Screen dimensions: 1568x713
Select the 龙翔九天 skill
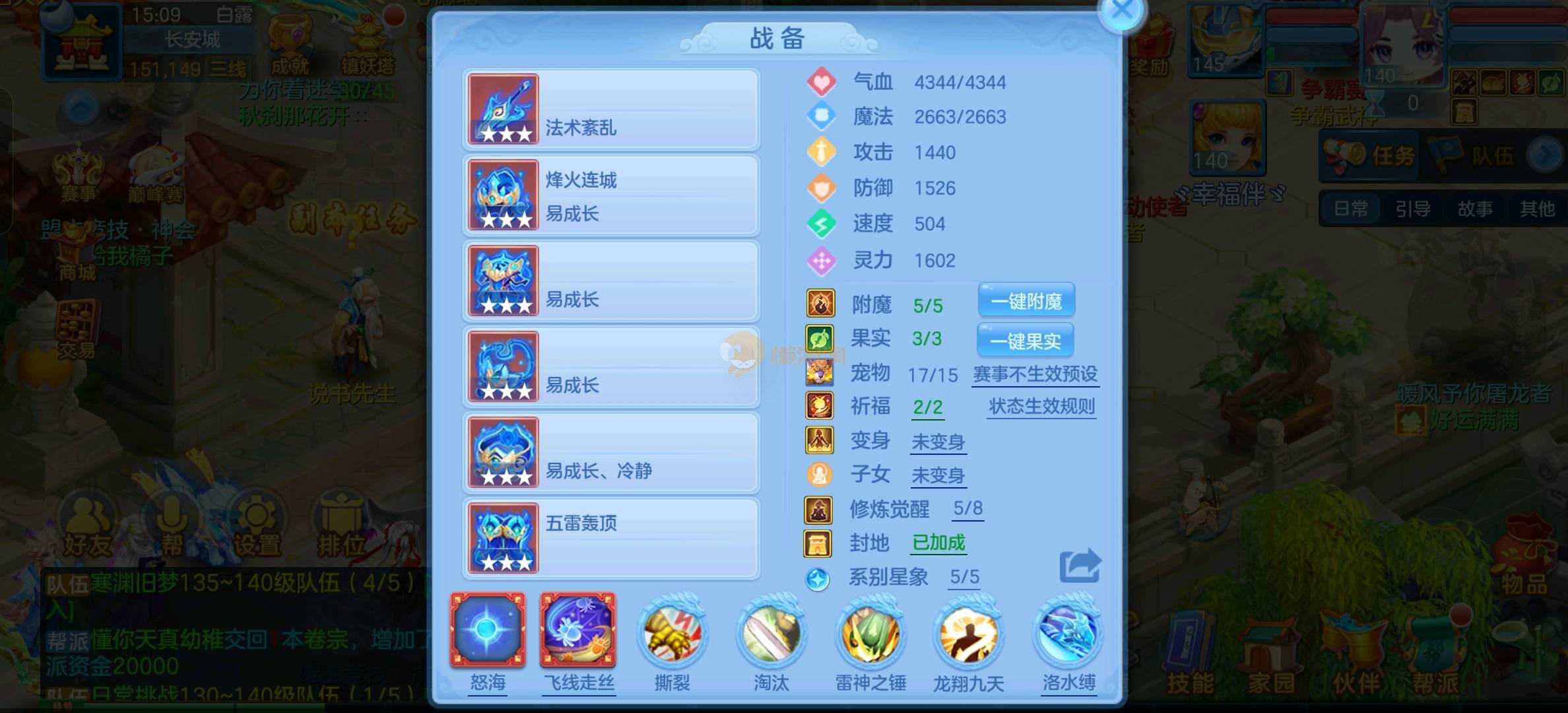tap(968, 634)
